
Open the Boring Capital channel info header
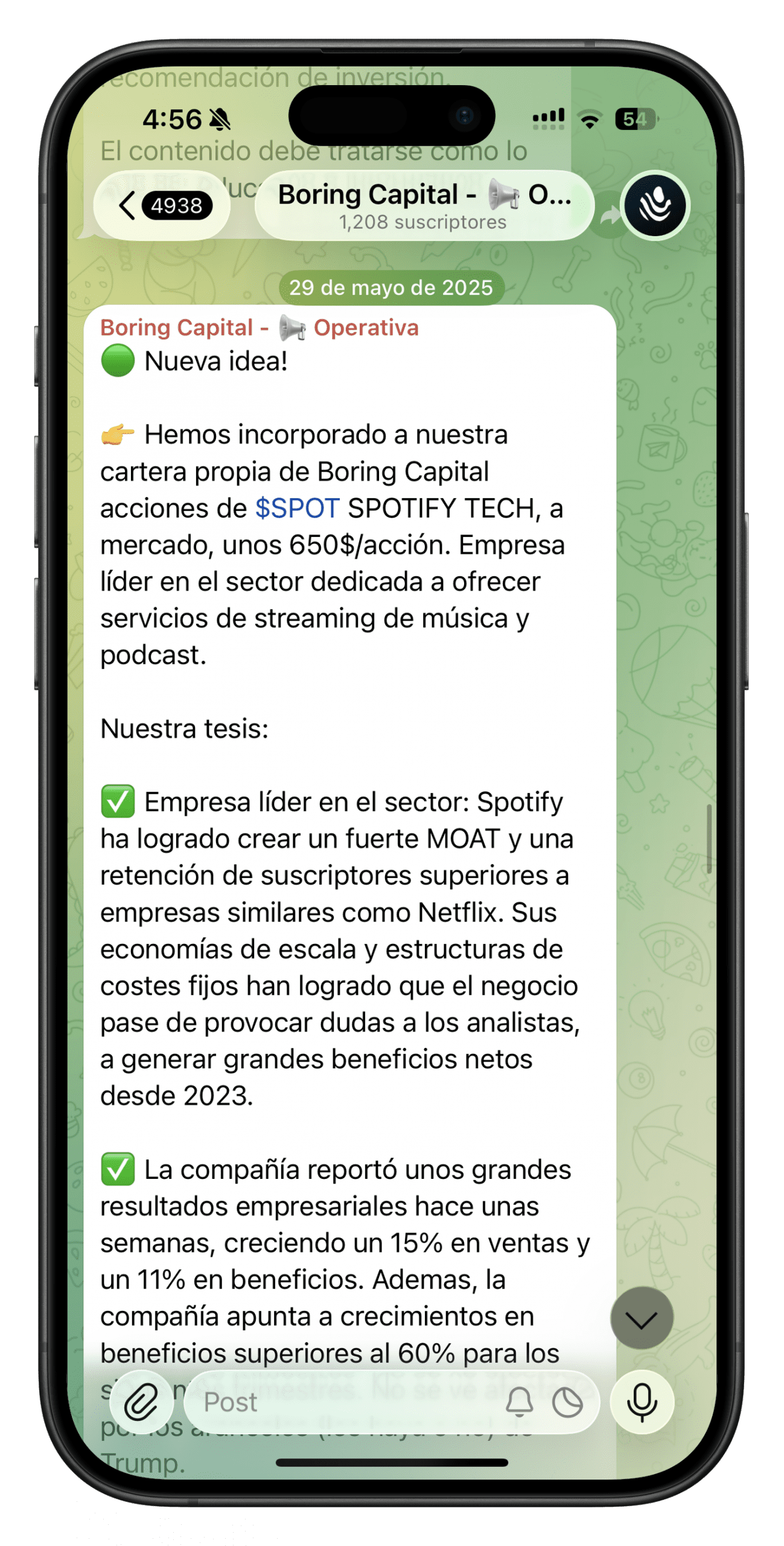pos(424,206)
